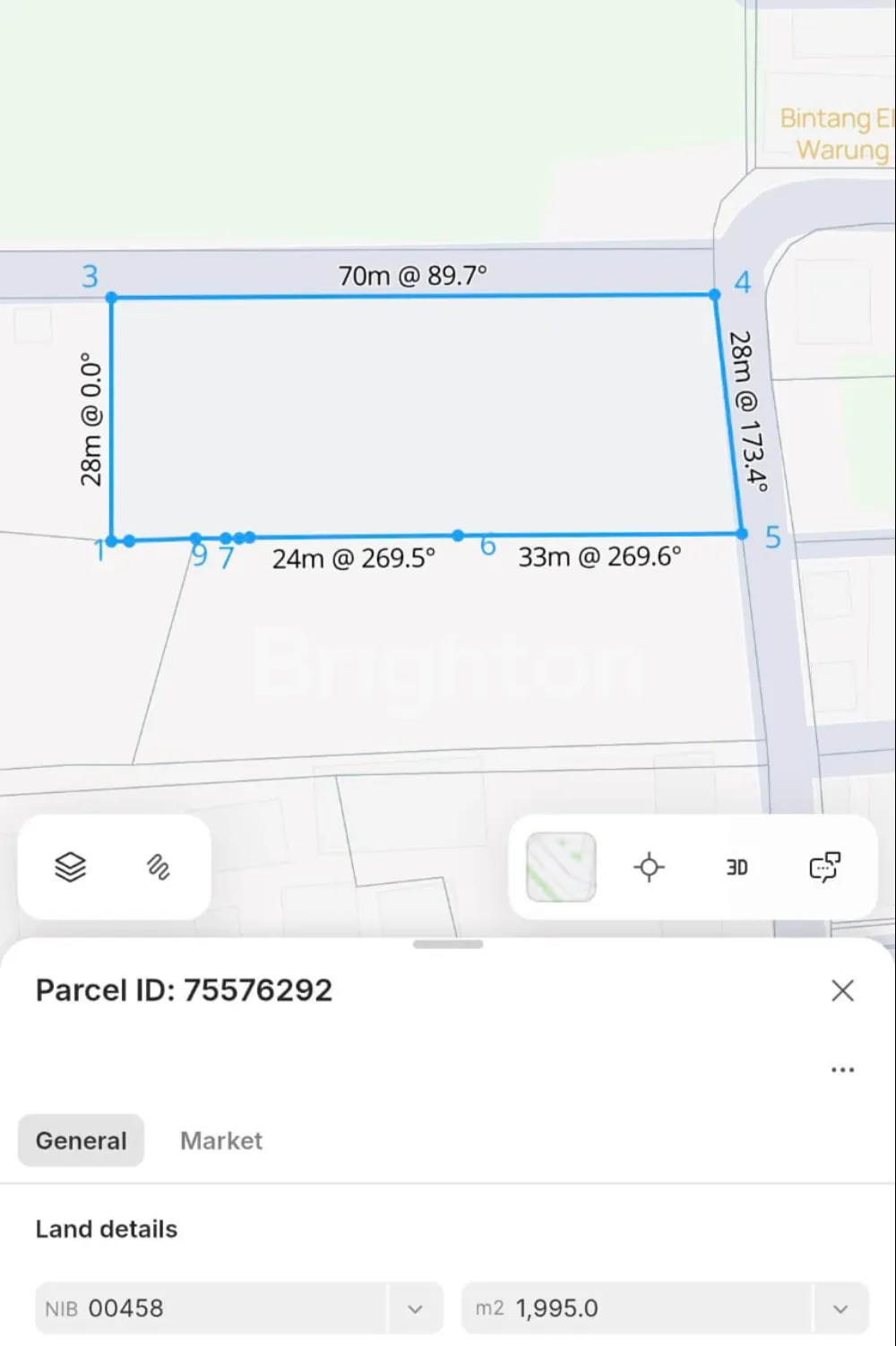
Task: Expand the NIB 00458 dropdown
Action: click(x=415, y=1308)
